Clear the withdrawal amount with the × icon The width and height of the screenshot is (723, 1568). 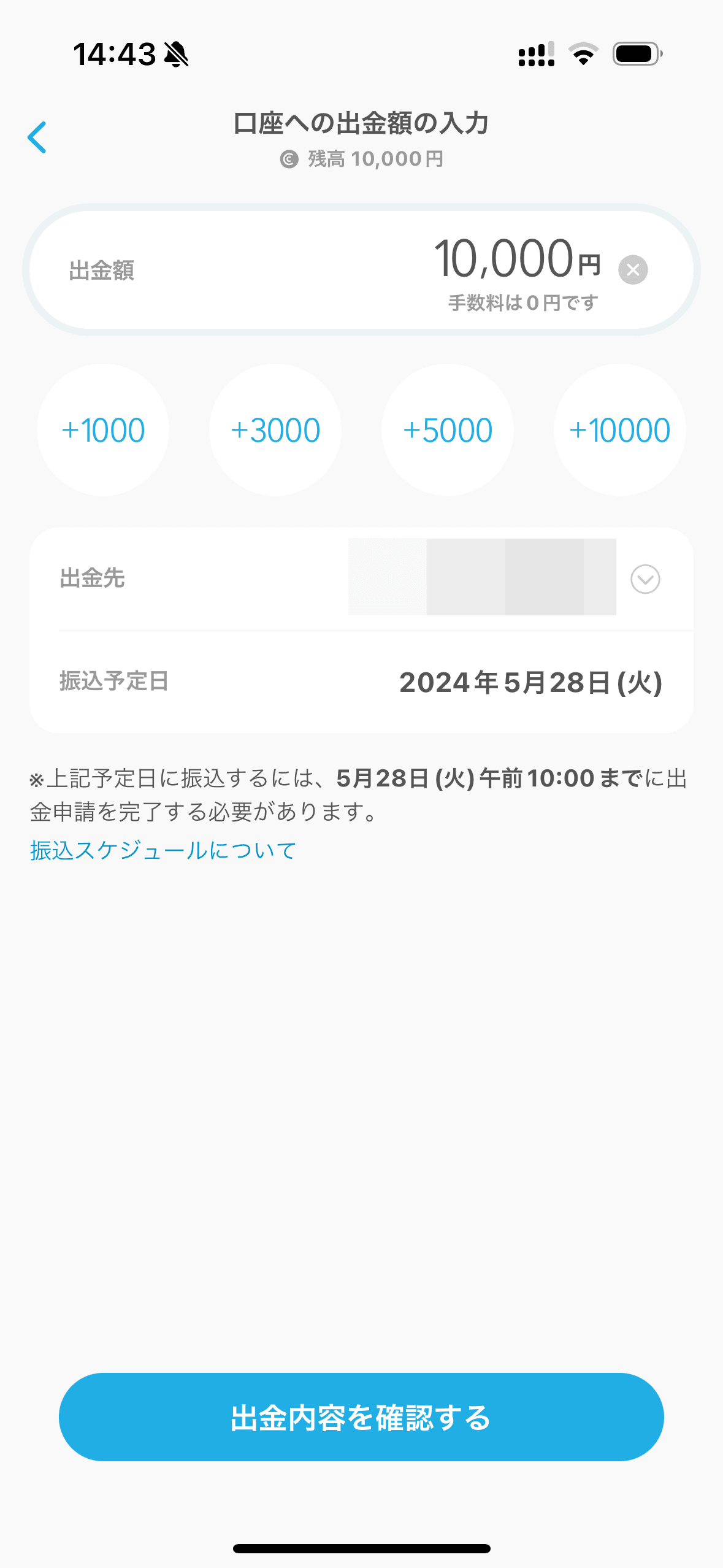pos(633,268)
